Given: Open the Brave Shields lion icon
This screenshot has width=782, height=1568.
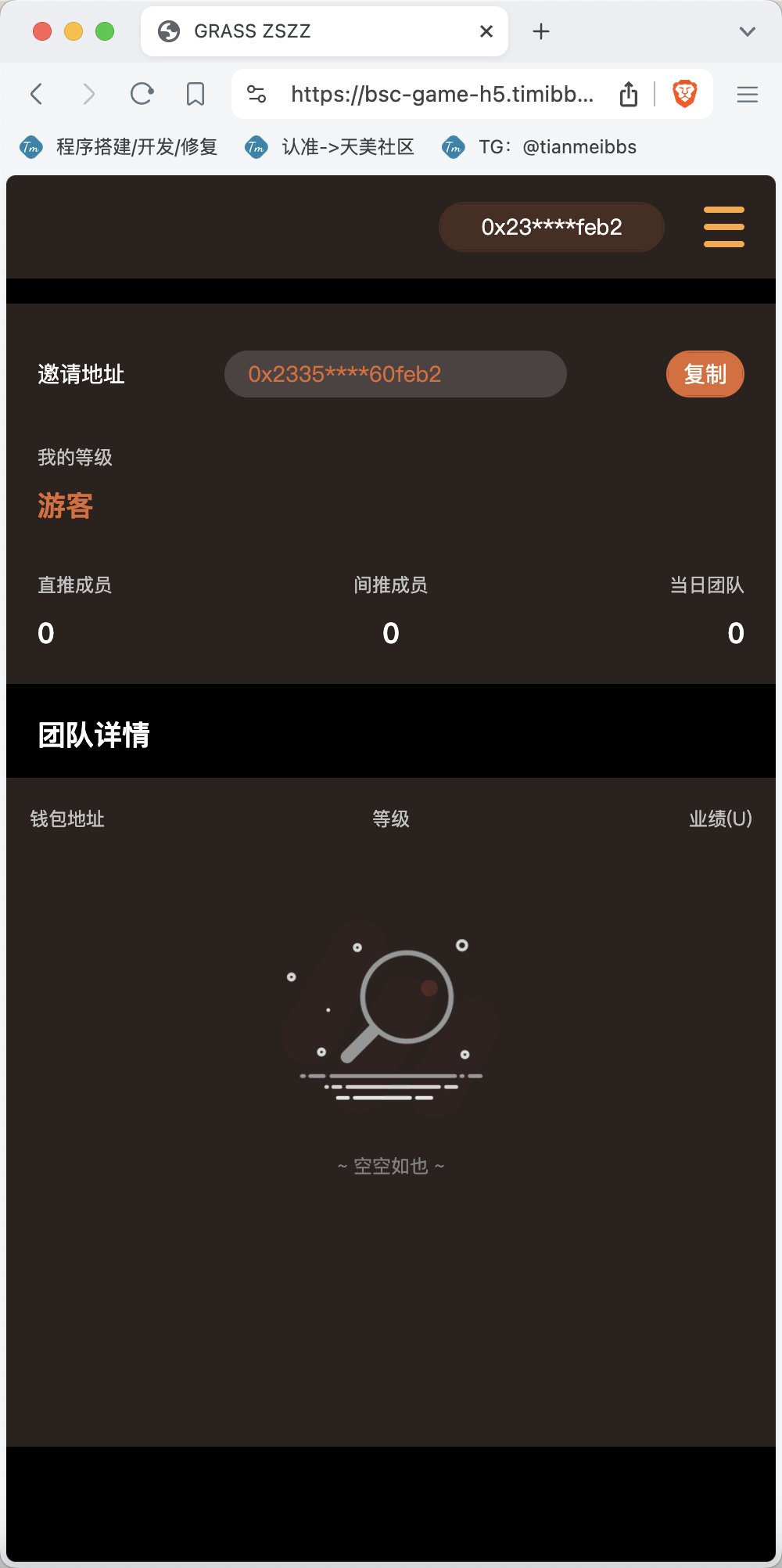Looking at the screenshot, I should [684, 94].
